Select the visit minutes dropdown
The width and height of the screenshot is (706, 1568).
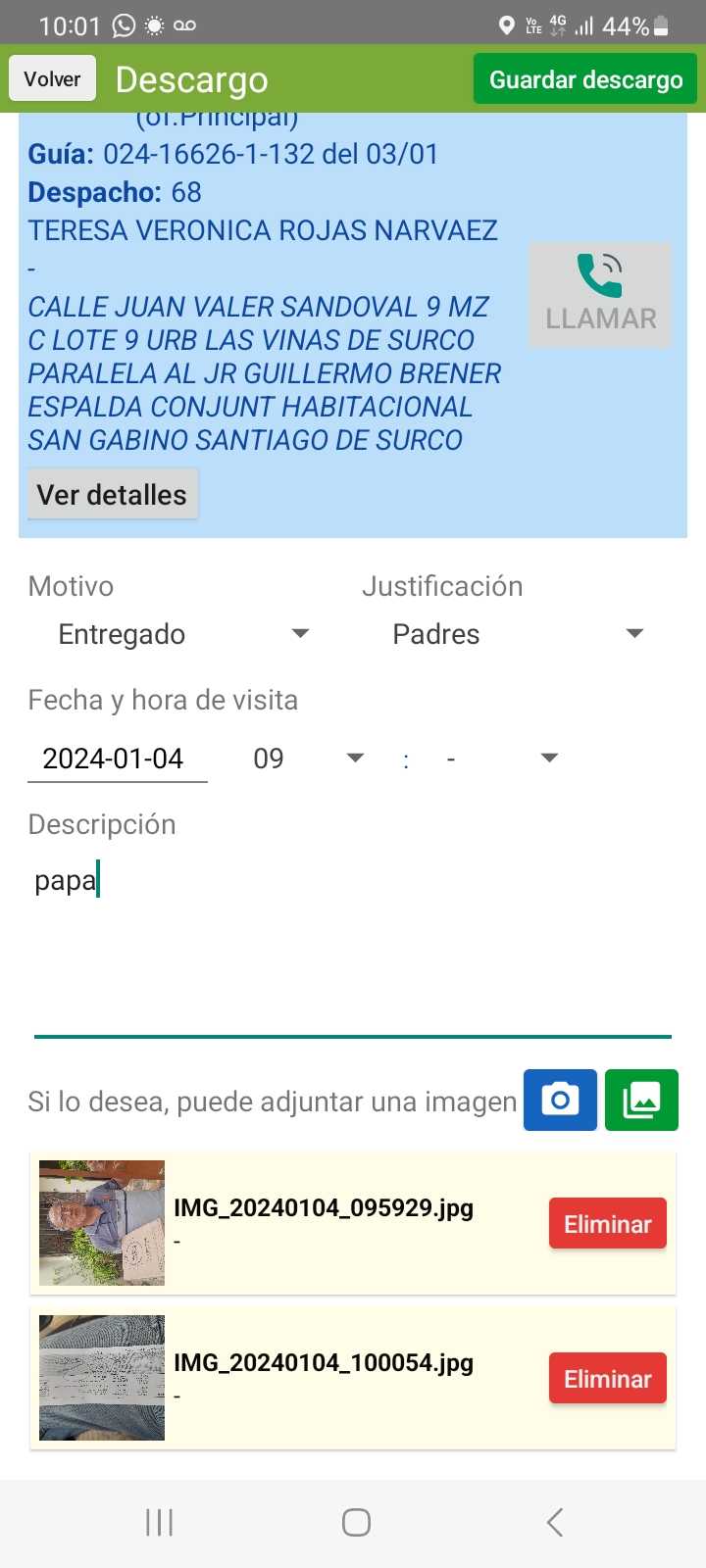[501, 759]
